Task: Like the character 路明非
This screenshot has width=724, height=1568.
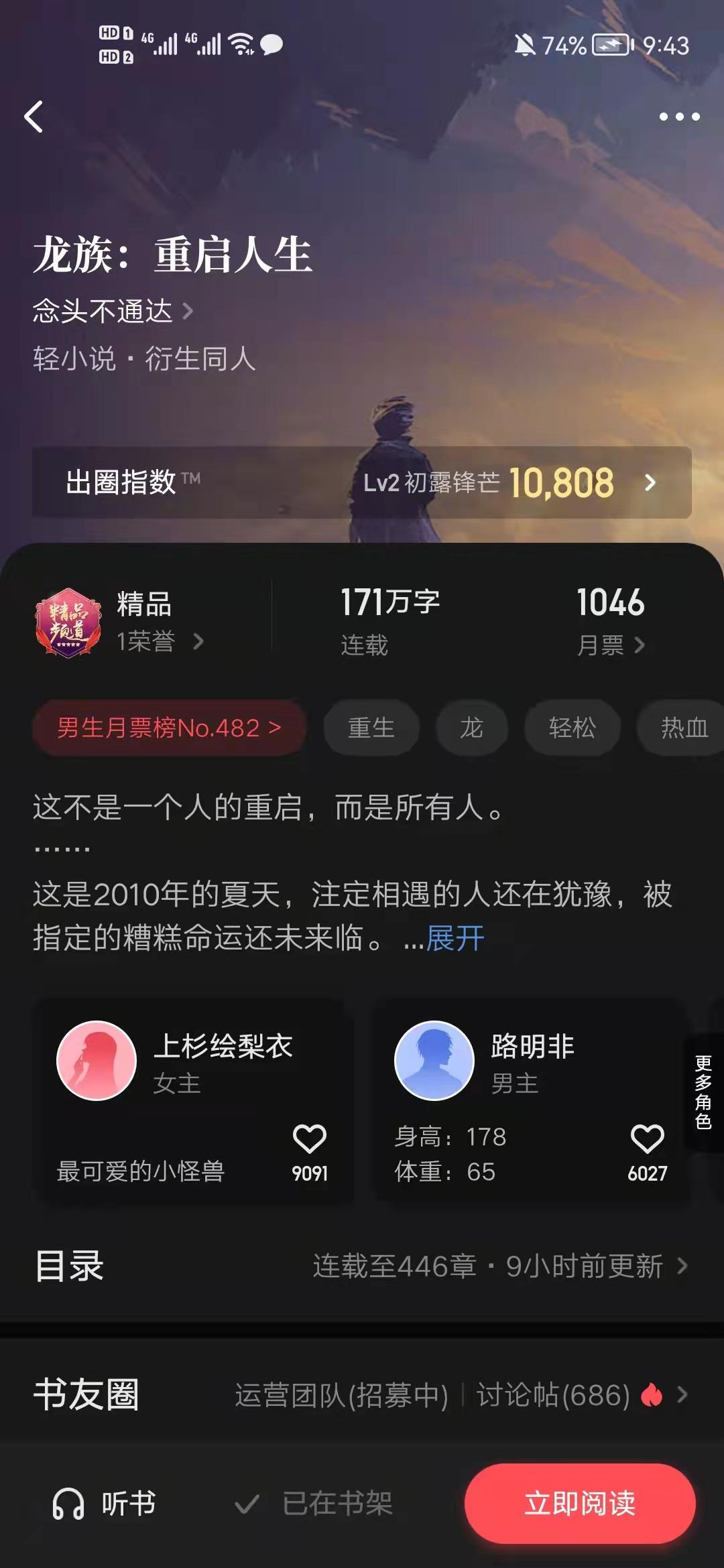Action: click(x=647, y=1139)
